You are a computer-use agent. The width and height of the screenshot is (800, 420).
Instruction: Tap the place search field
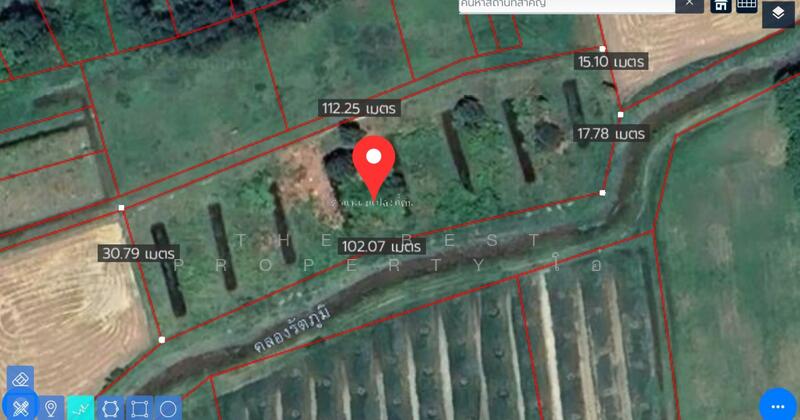tap(565, 5)
